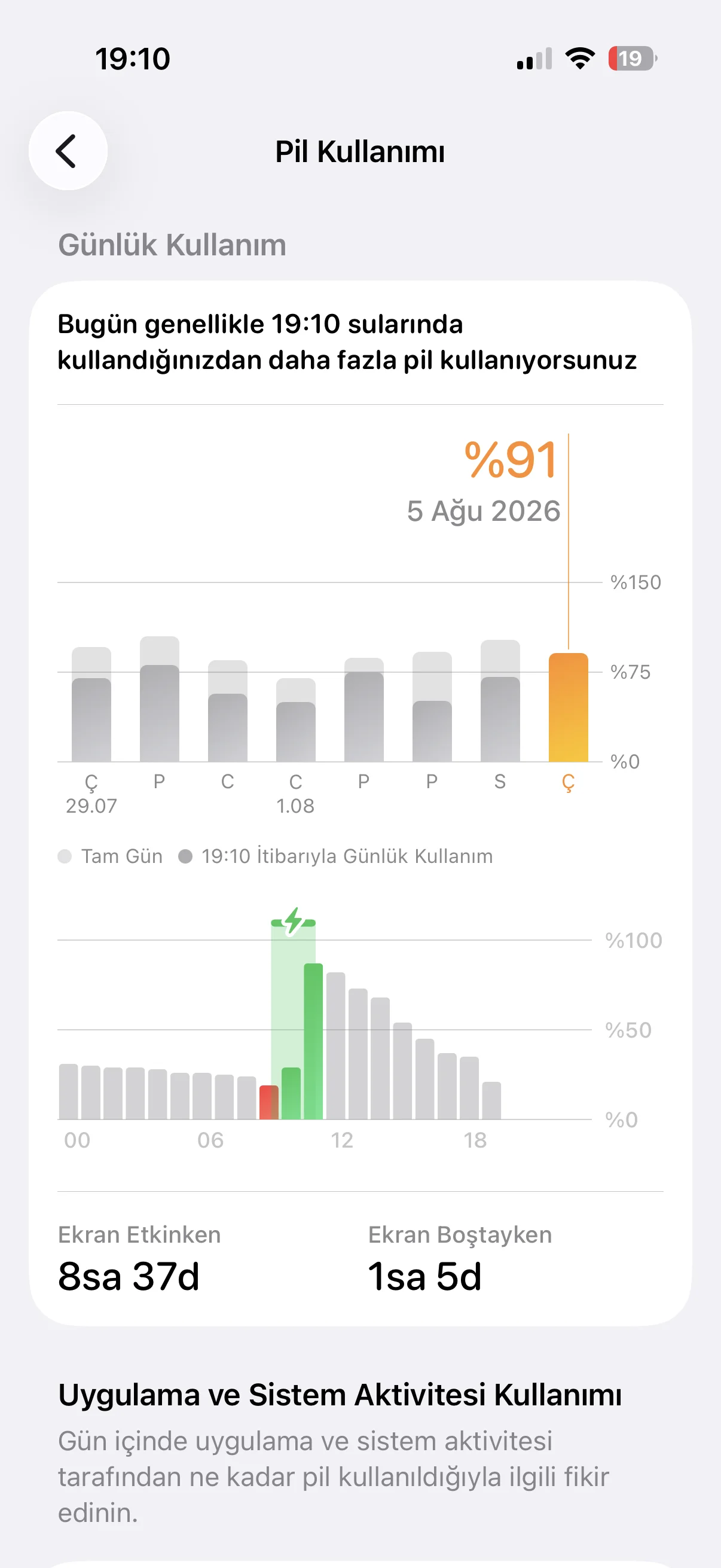Select the S (Salı) usage bar
The width and height of the screenshot is (721, 1568).
pos(500,701)
